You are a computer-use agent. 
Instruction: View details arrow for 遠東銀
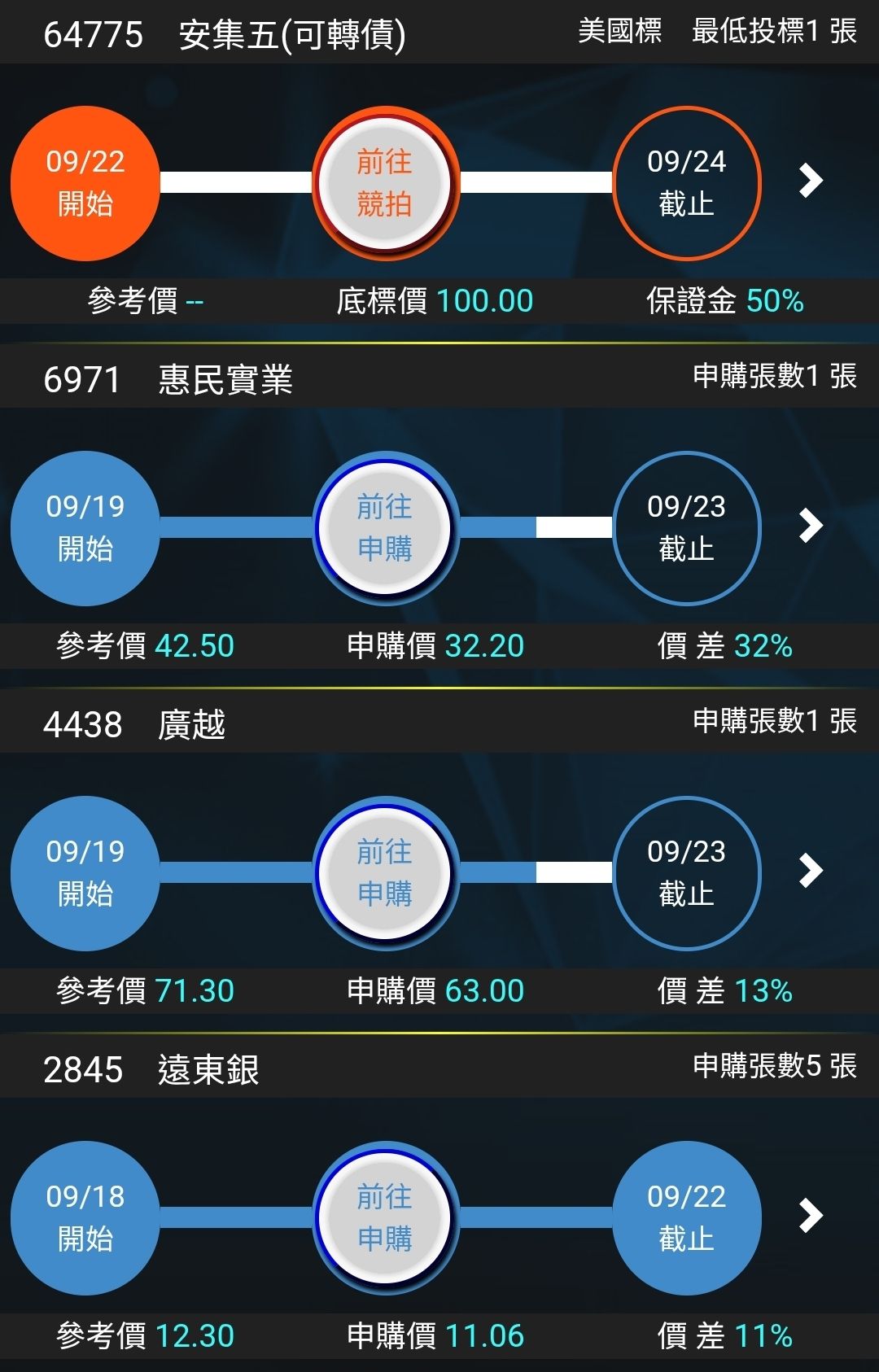pyautogui.click(x=811, y=1217)
